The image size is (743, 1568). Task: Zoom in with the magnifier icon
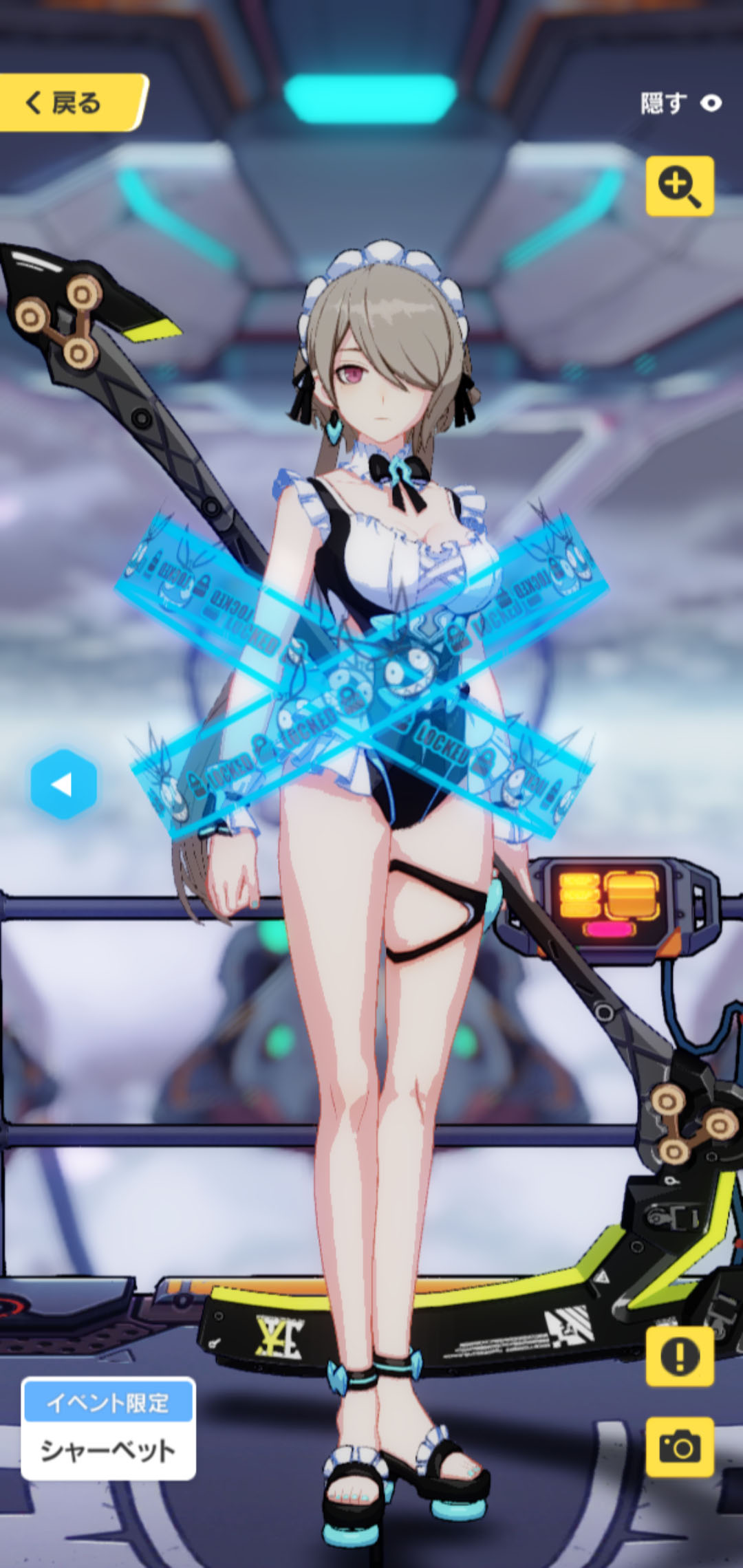pos(680,186)
